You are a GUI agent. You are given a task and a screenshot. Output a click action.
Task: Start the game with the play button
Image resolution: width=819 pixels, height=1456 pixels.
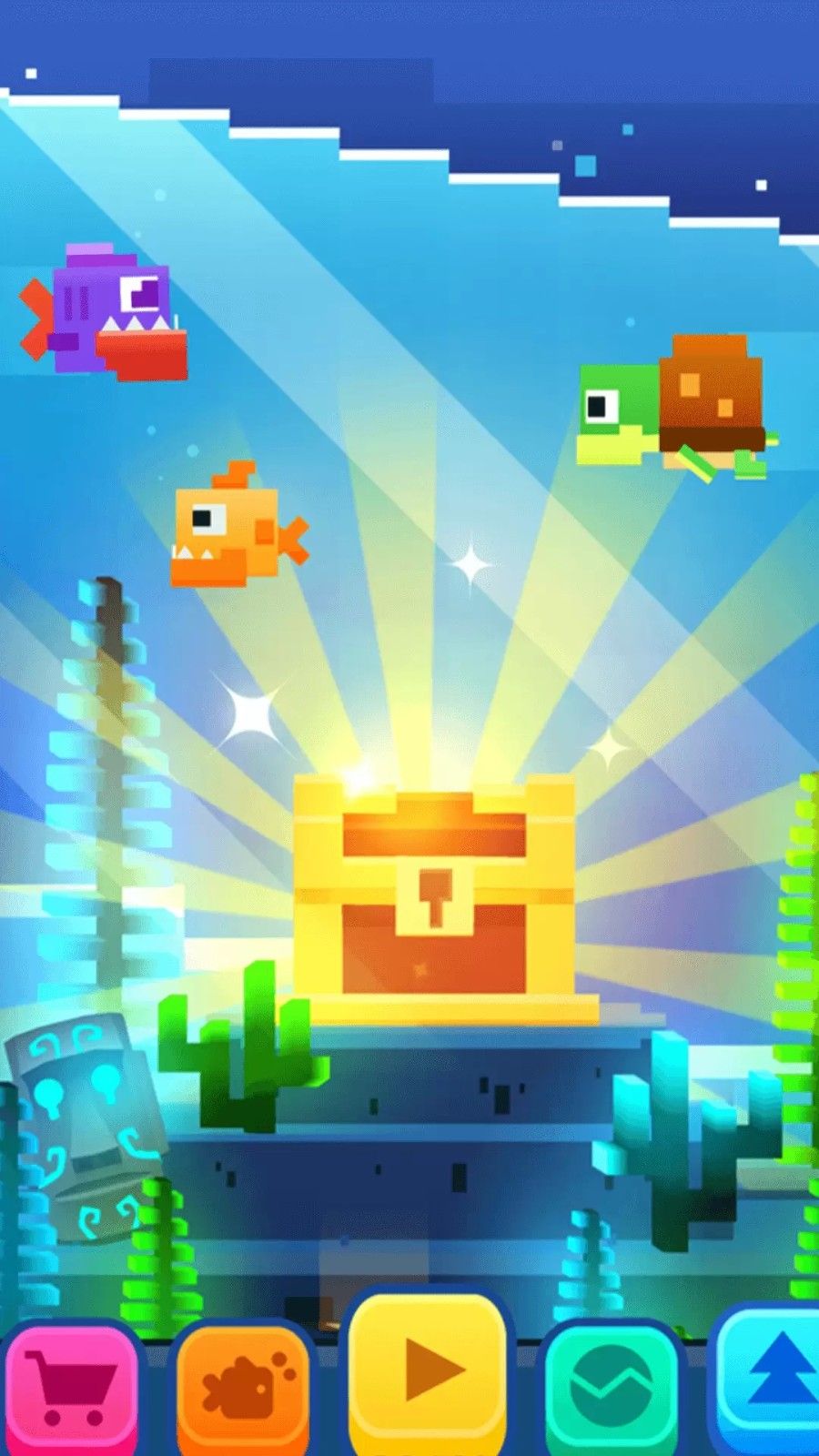pyautogui.click(x=428, y=1370)
